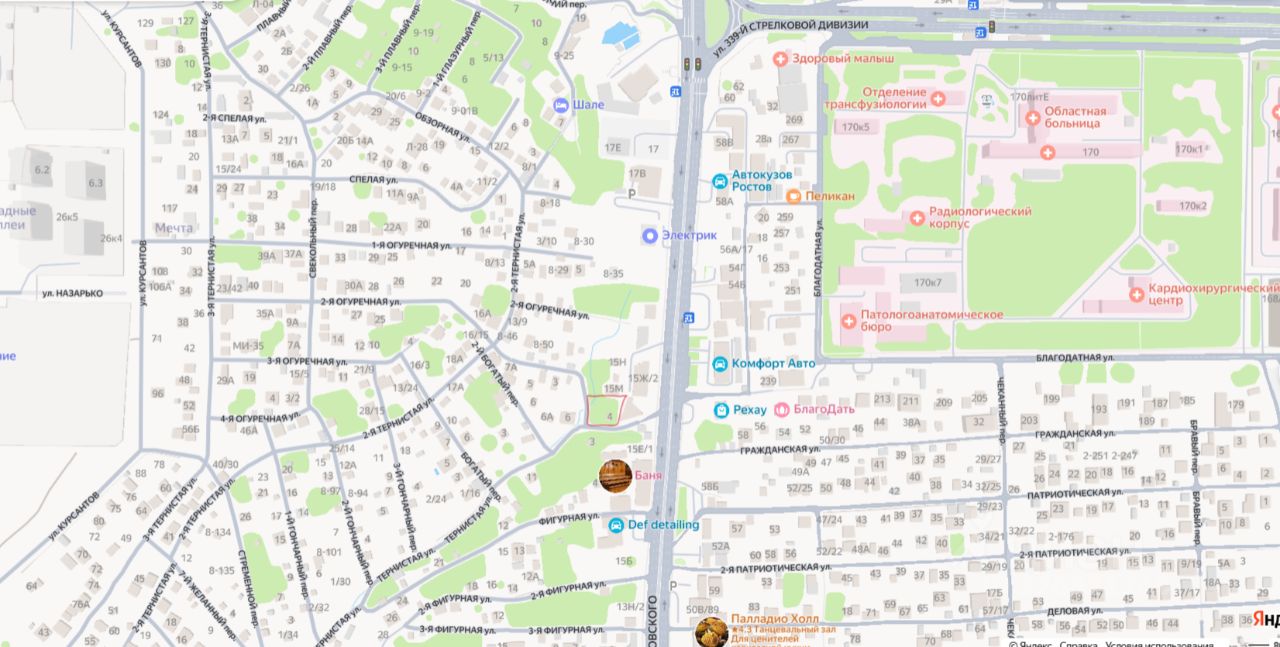This screenshot has width=1280, height=647.
Task: Tap the Здоровый малыш clinic marker
Action: pyautogui.click(x=781, y=59)
